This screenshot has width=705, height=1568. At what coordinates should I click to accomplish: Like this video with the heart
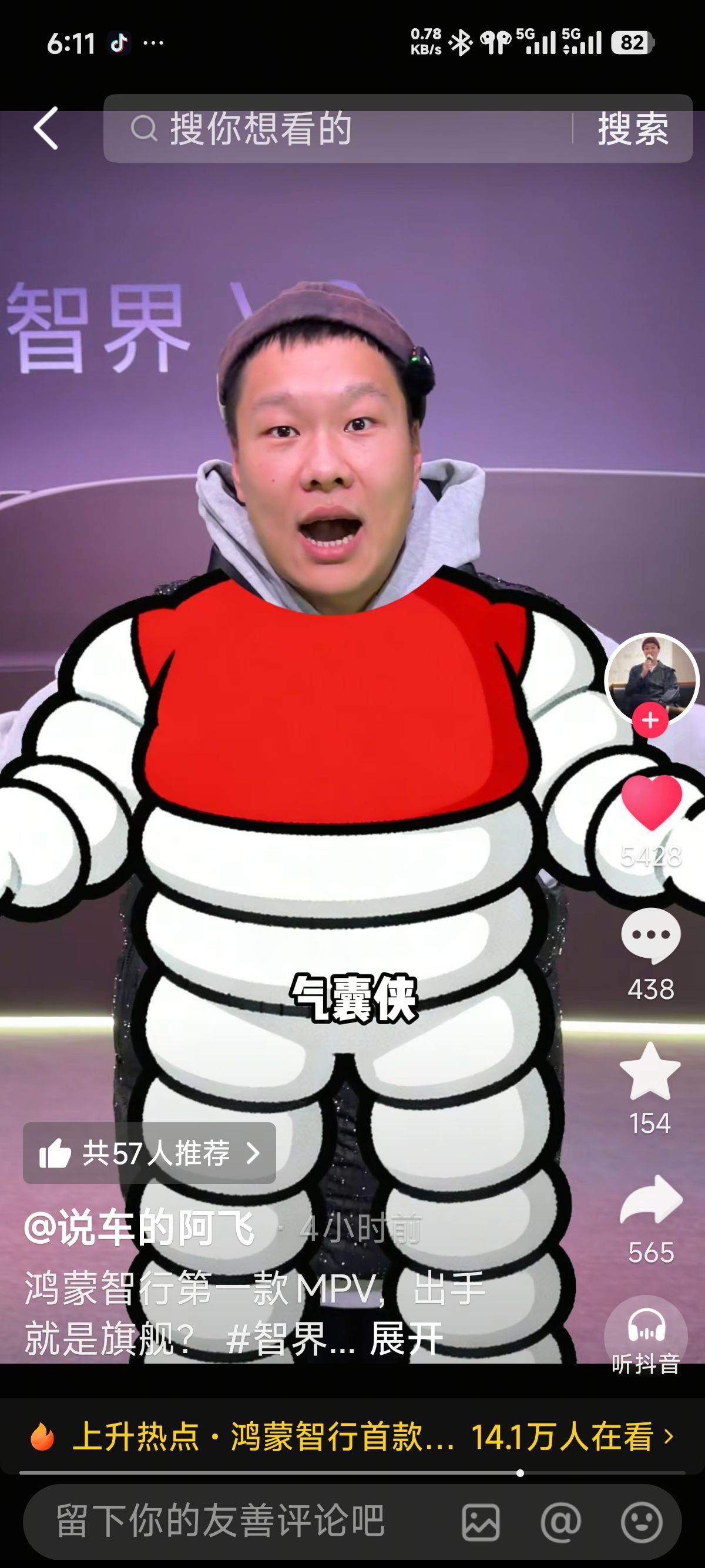[x=650, y=803]
